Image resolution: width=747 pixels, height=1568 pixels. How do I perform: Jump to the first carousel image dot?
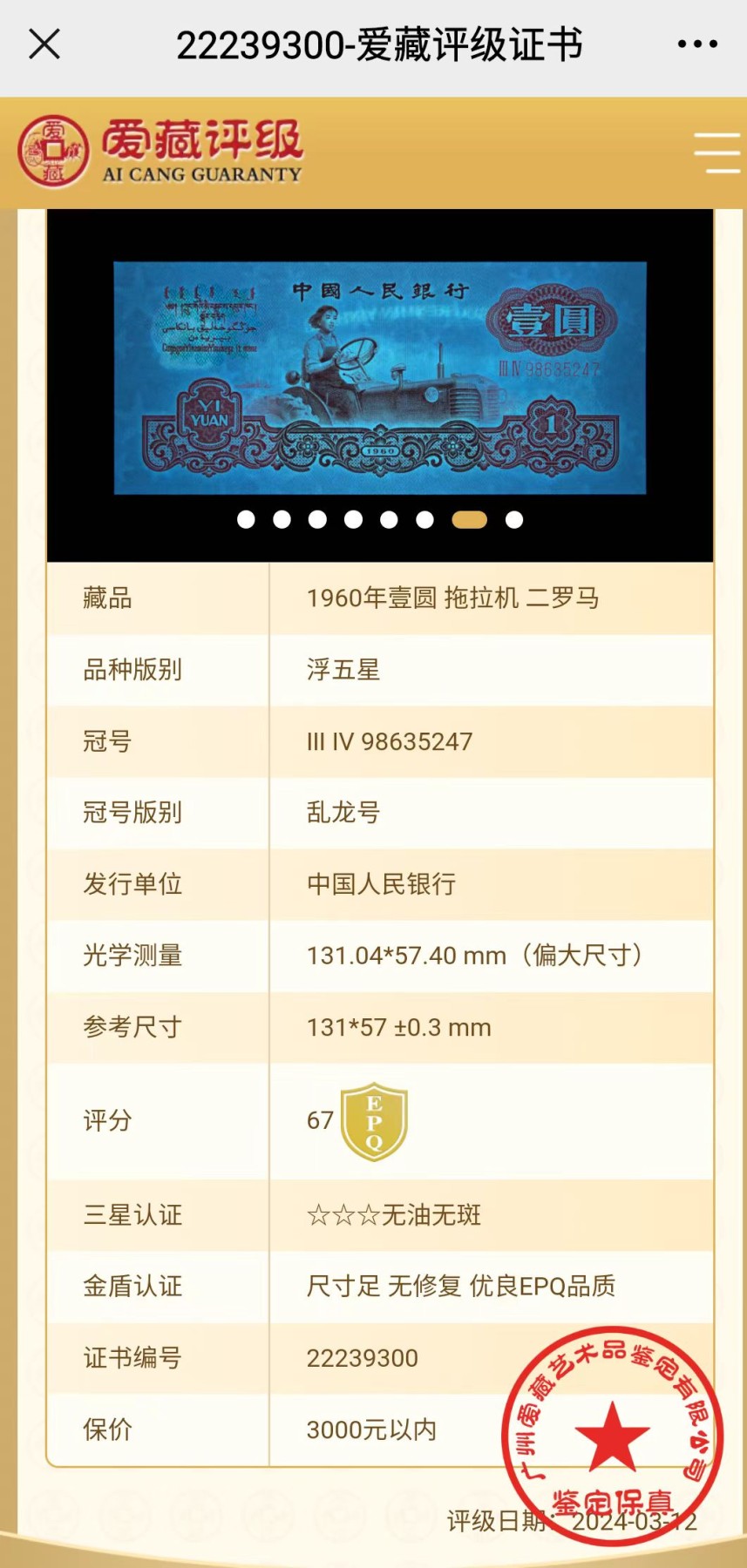click(247, 520)
